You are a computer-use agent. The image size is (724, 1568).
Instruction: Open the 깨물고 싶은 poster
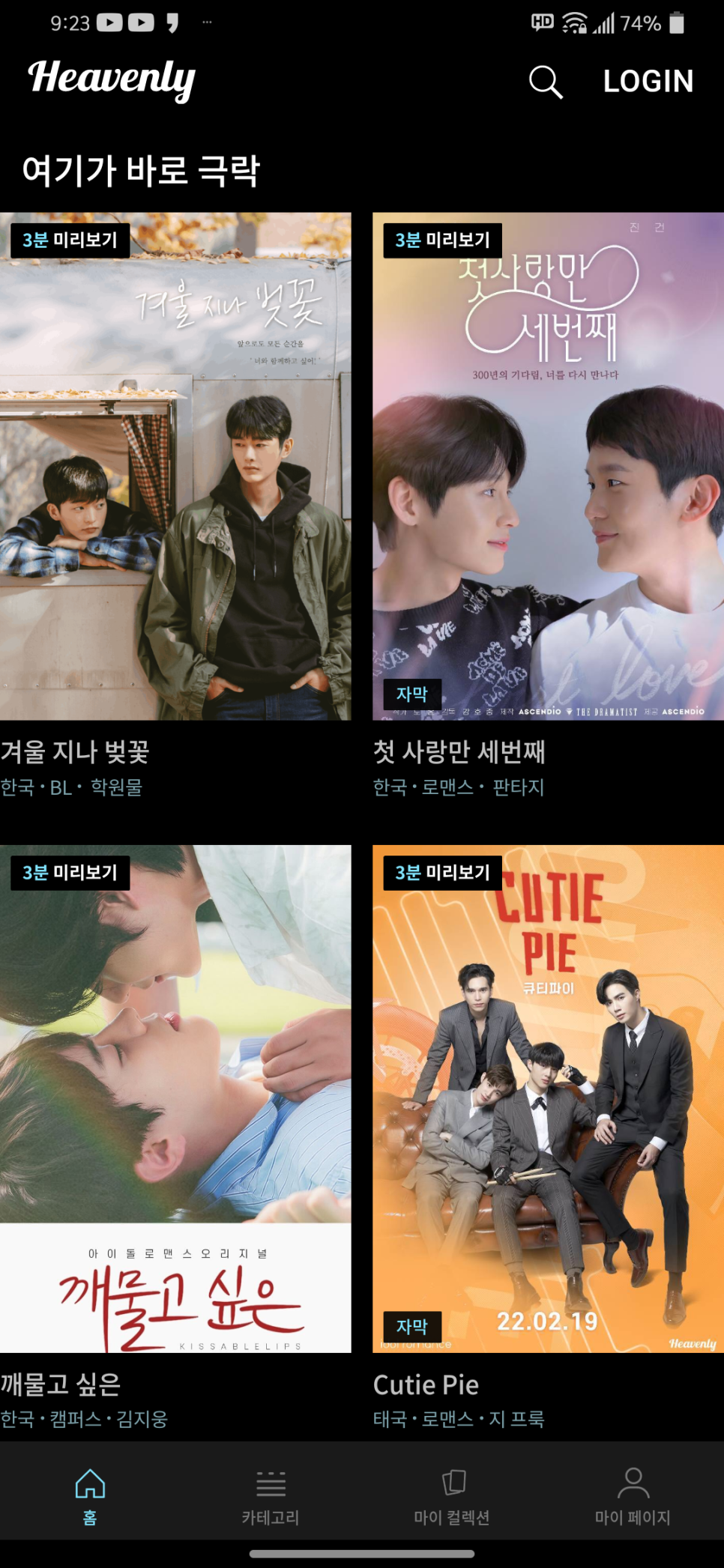175,1098
